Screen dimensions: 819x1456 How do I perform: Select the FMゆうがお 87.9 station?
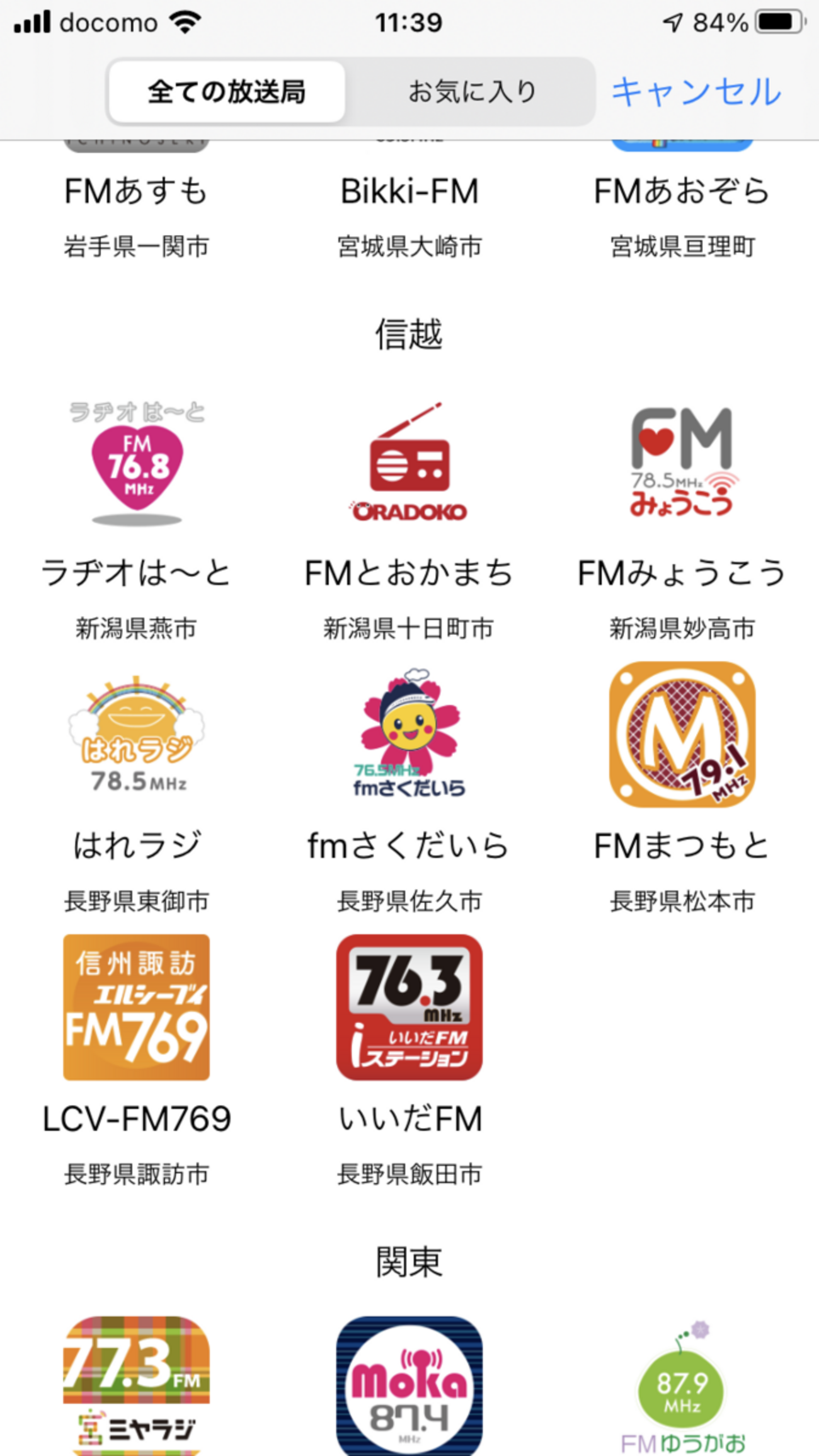pos(682,1385)
